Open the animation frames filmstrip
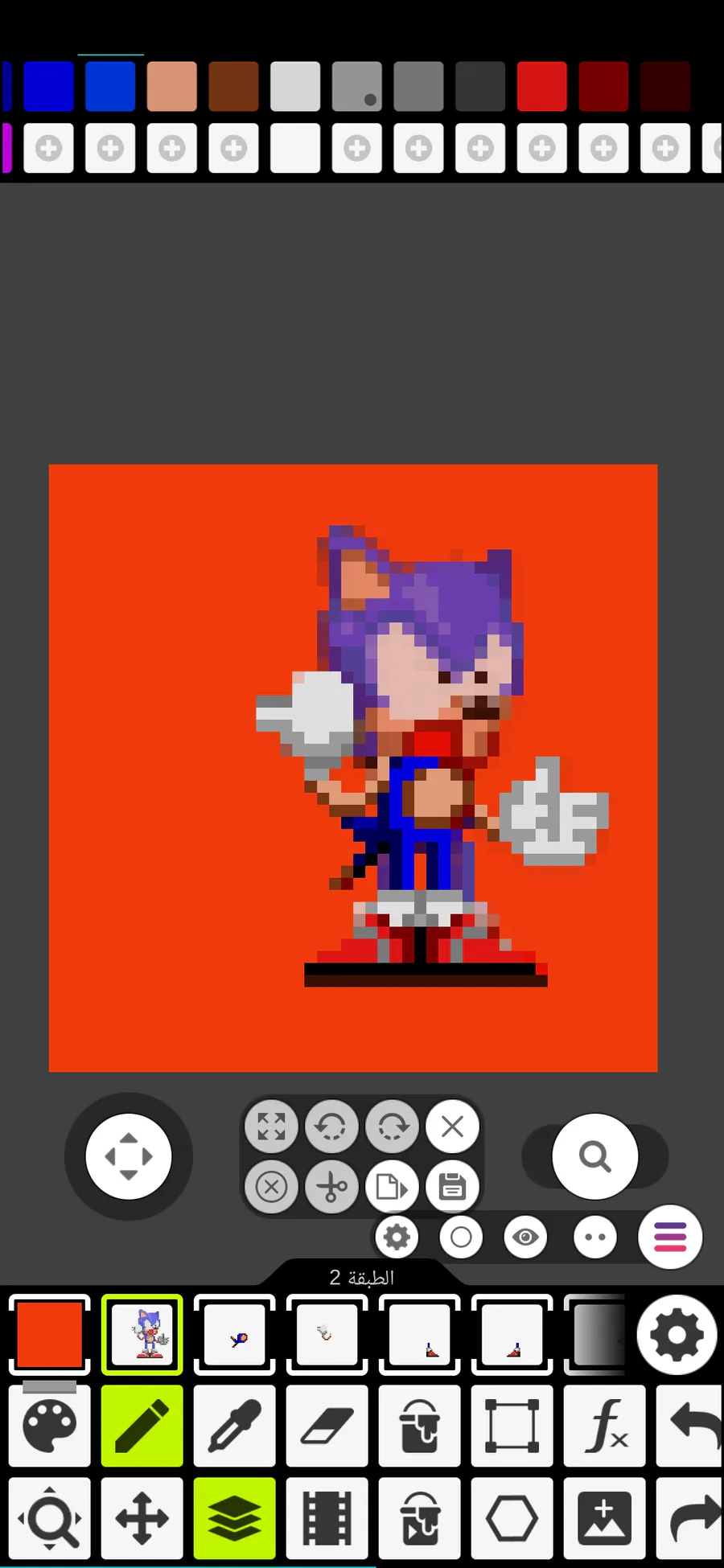The image size is (724, 1568). click(327, 1518)
